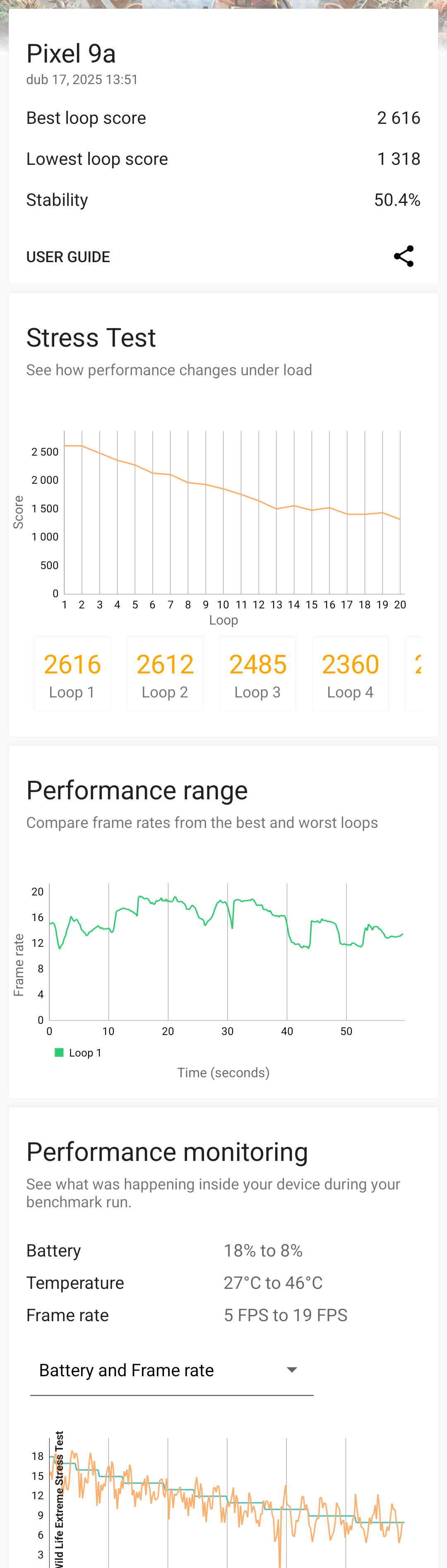Image resolution: width=447 pixels, height=1568 pixels.
Task: Expand the Battery and Frame rate dropdown
Action: click(171, 1370)
